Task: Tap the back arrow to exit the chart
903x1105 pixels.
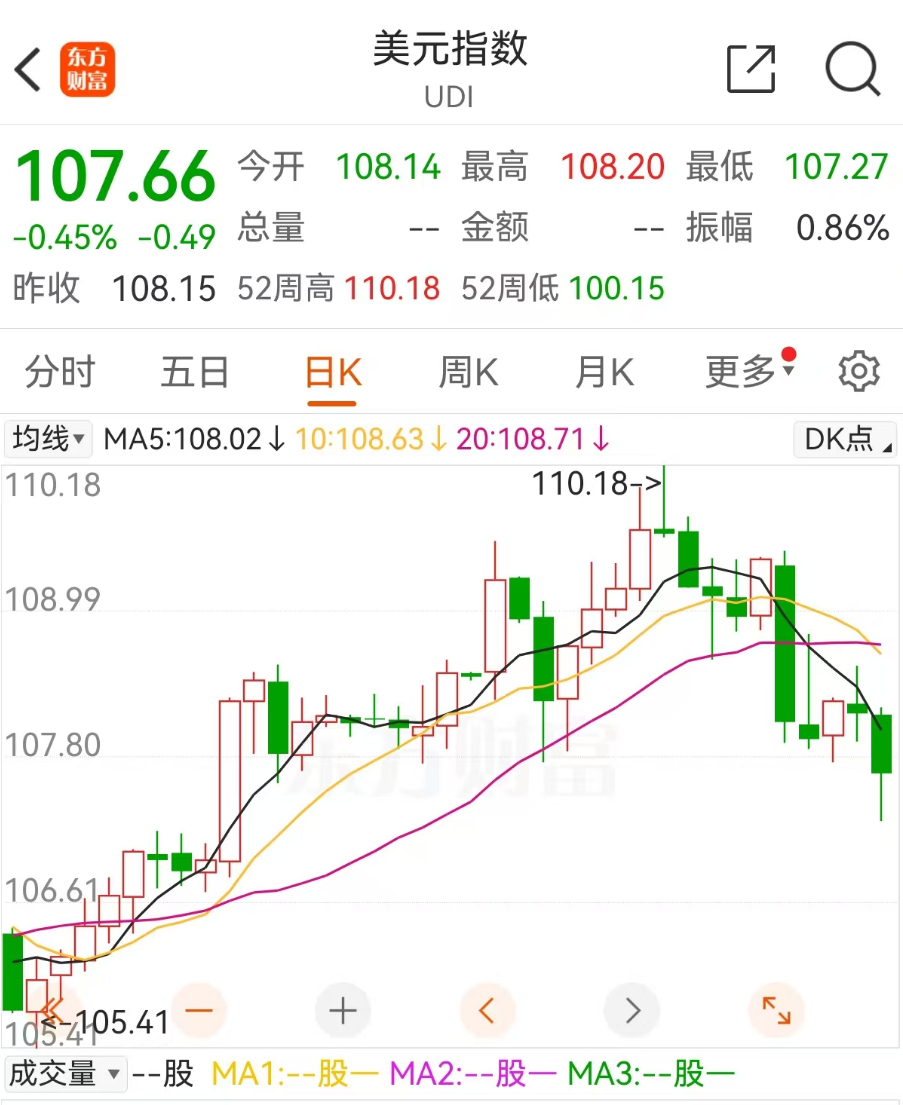Action: coord(25,70)
